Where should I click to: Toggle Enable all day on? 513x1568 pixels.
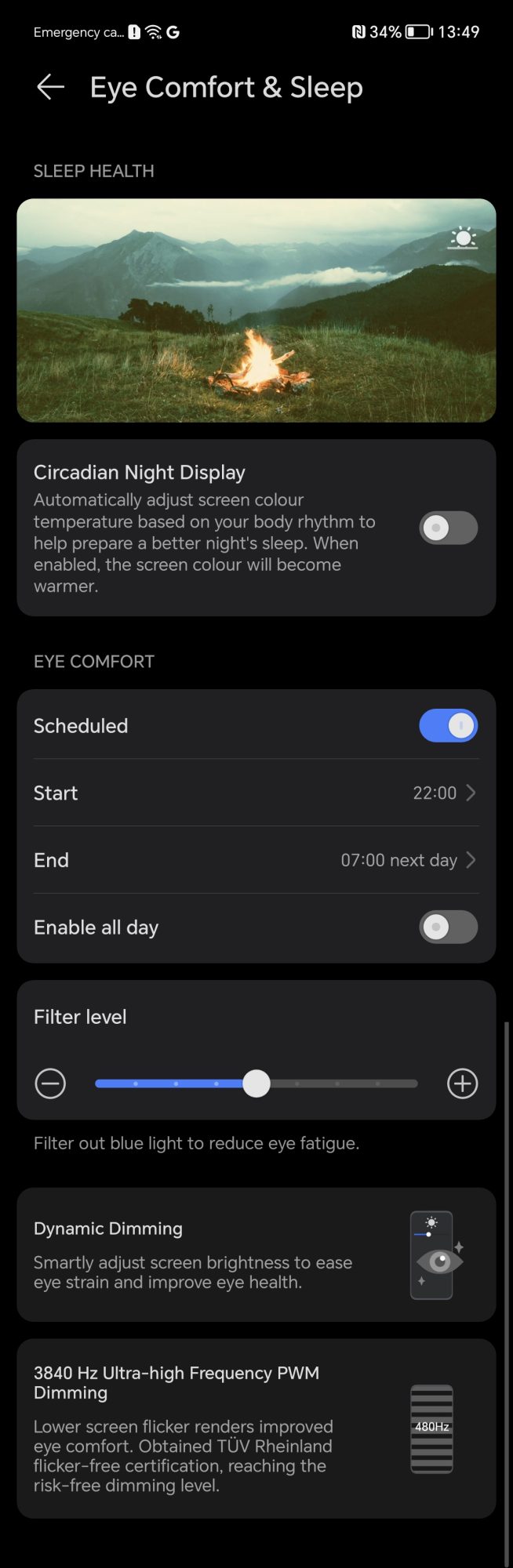pos(448,927)
